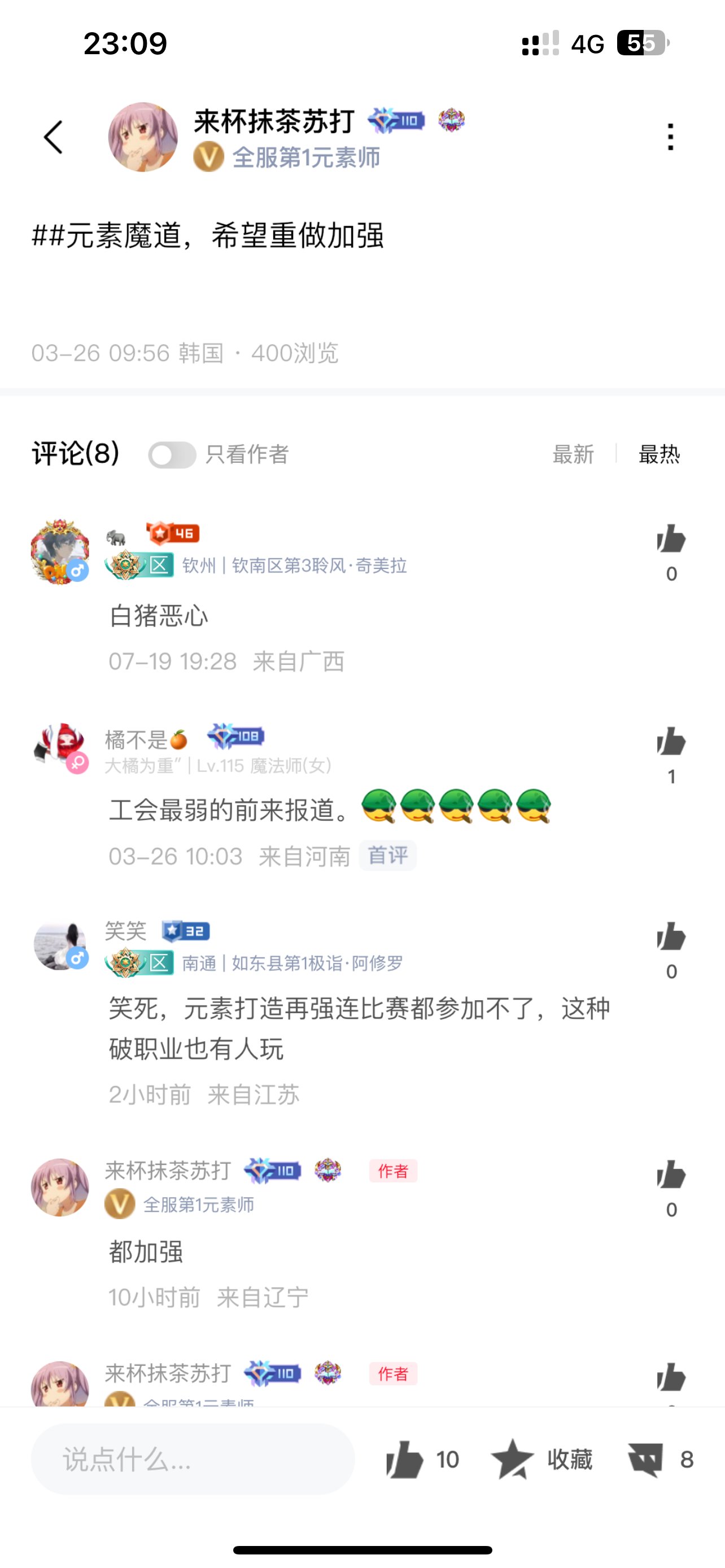Like 笑笑's comment
This screenshot has width=725, height=1568.
tap(671, 936)
